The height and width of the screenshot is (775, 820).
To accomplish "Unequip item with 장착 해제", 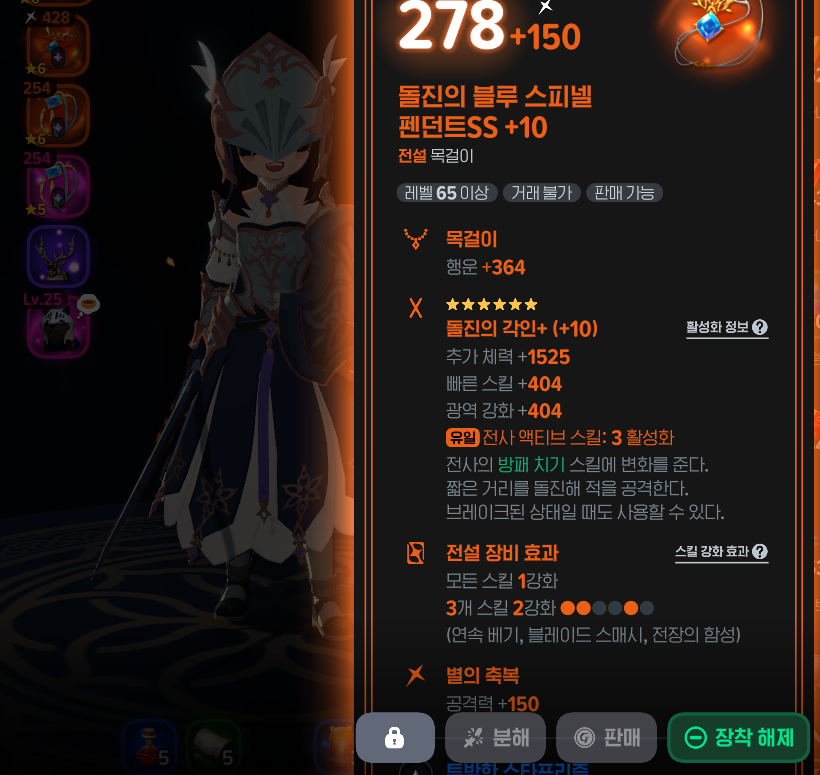I will (x=738, y=738).
